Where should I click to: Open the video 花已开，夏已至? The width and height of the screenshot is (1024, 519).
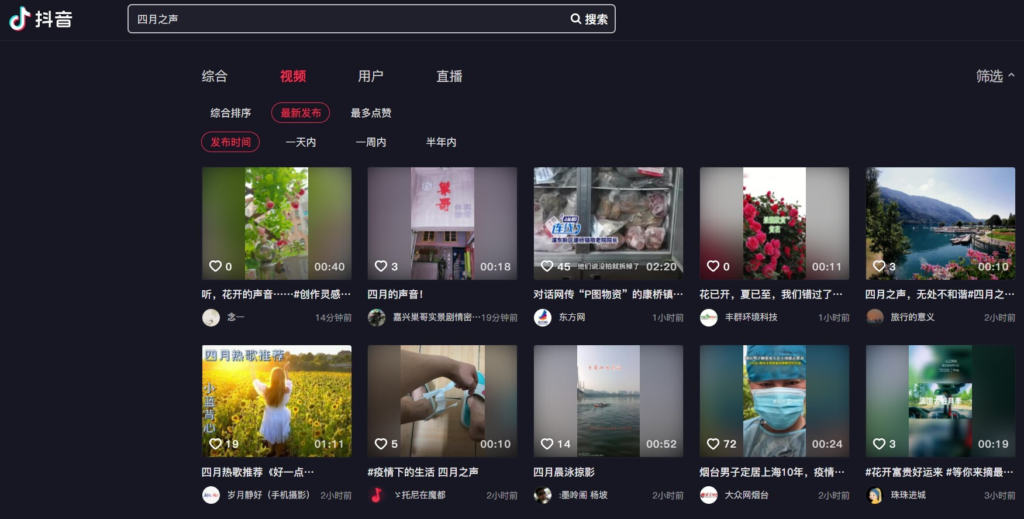pyautogui.click(x=774, y=223)
